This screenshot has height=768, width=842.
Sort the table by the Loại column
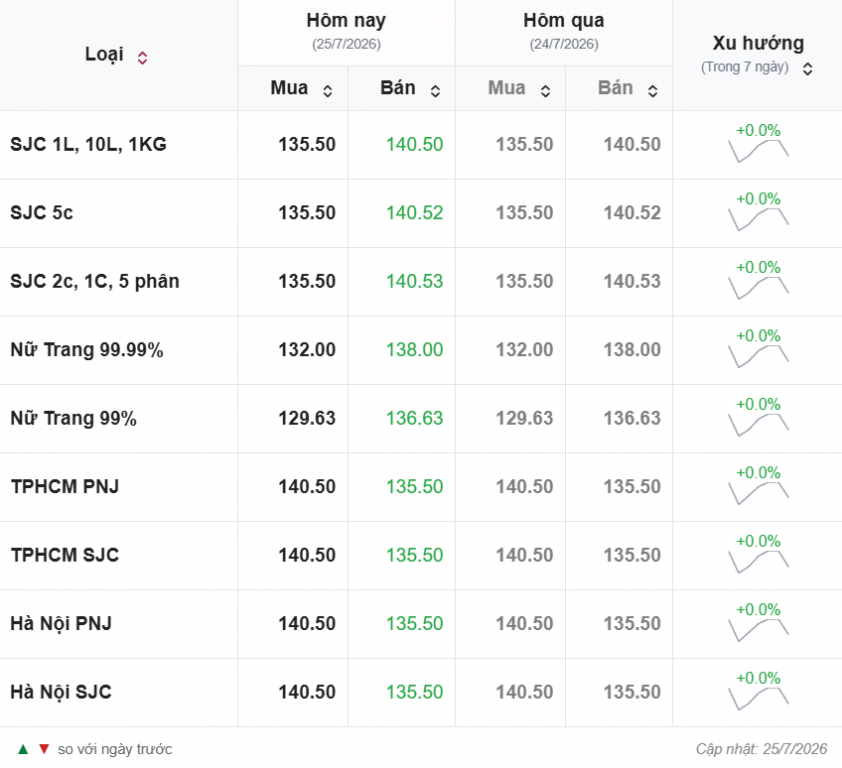[x=142, y=57]
